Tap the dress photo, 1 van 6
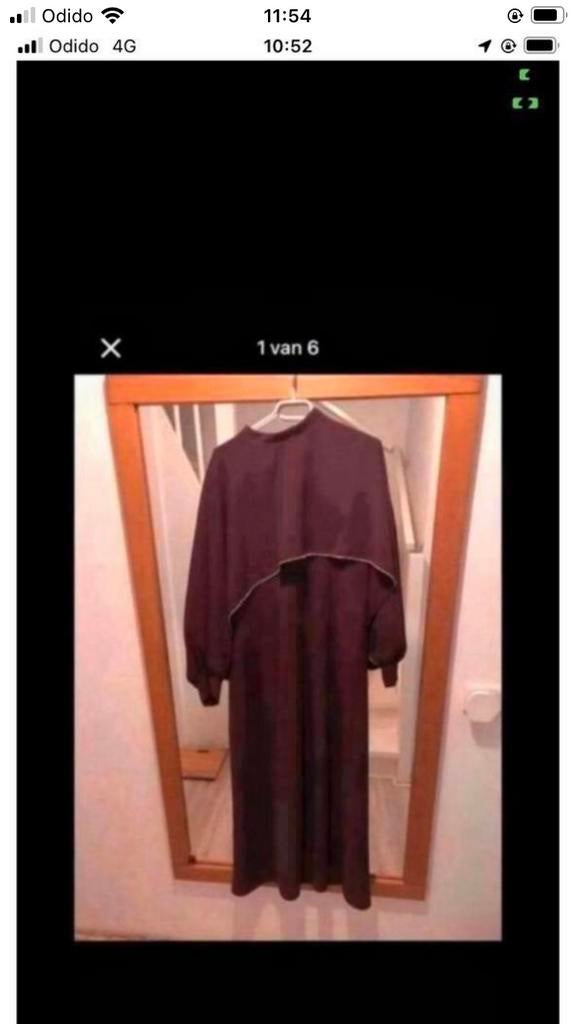This screenshot has height=1024, width=576. coord(288,657)
